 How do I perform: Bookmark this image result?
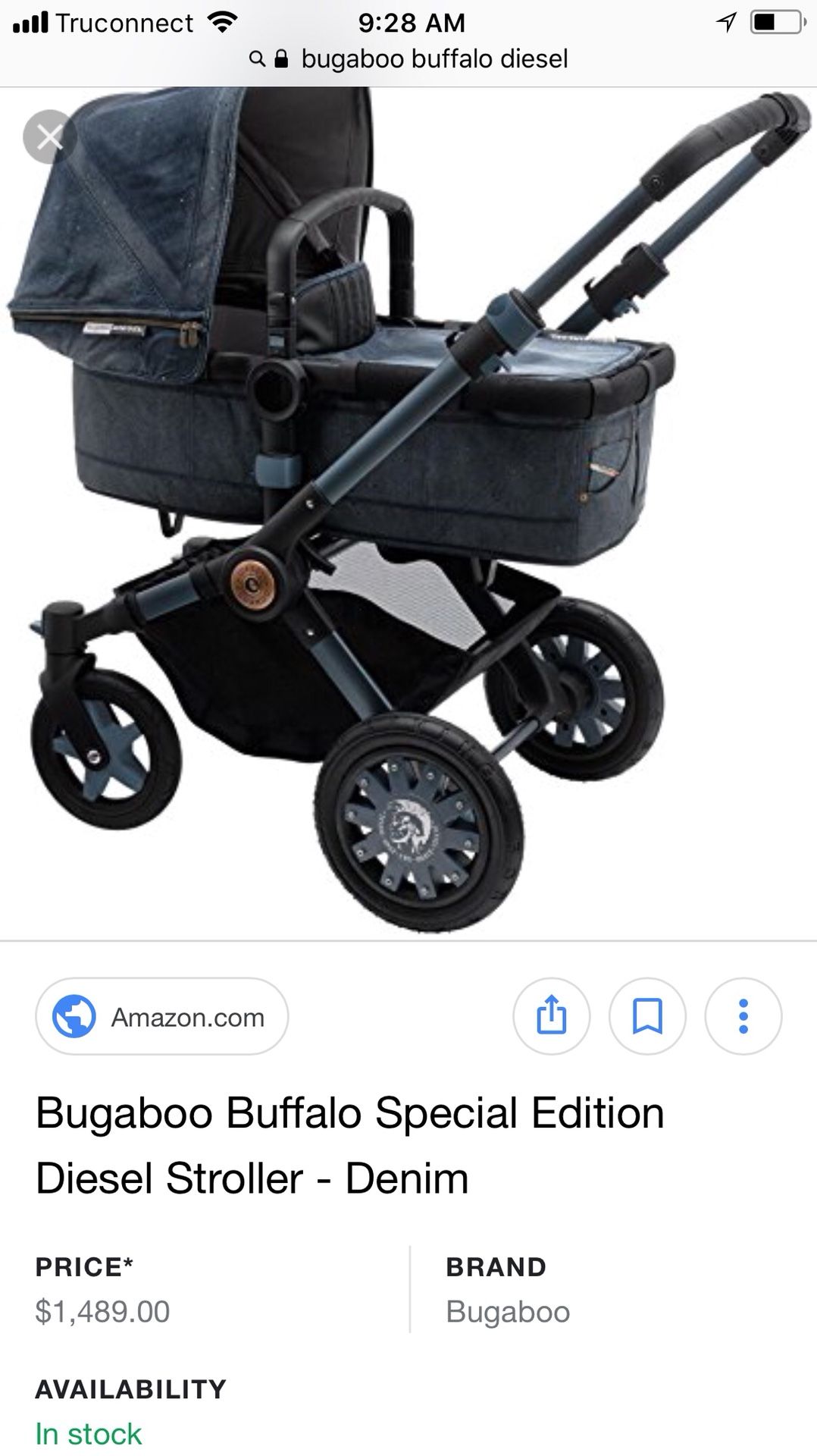click(647, 1016)
